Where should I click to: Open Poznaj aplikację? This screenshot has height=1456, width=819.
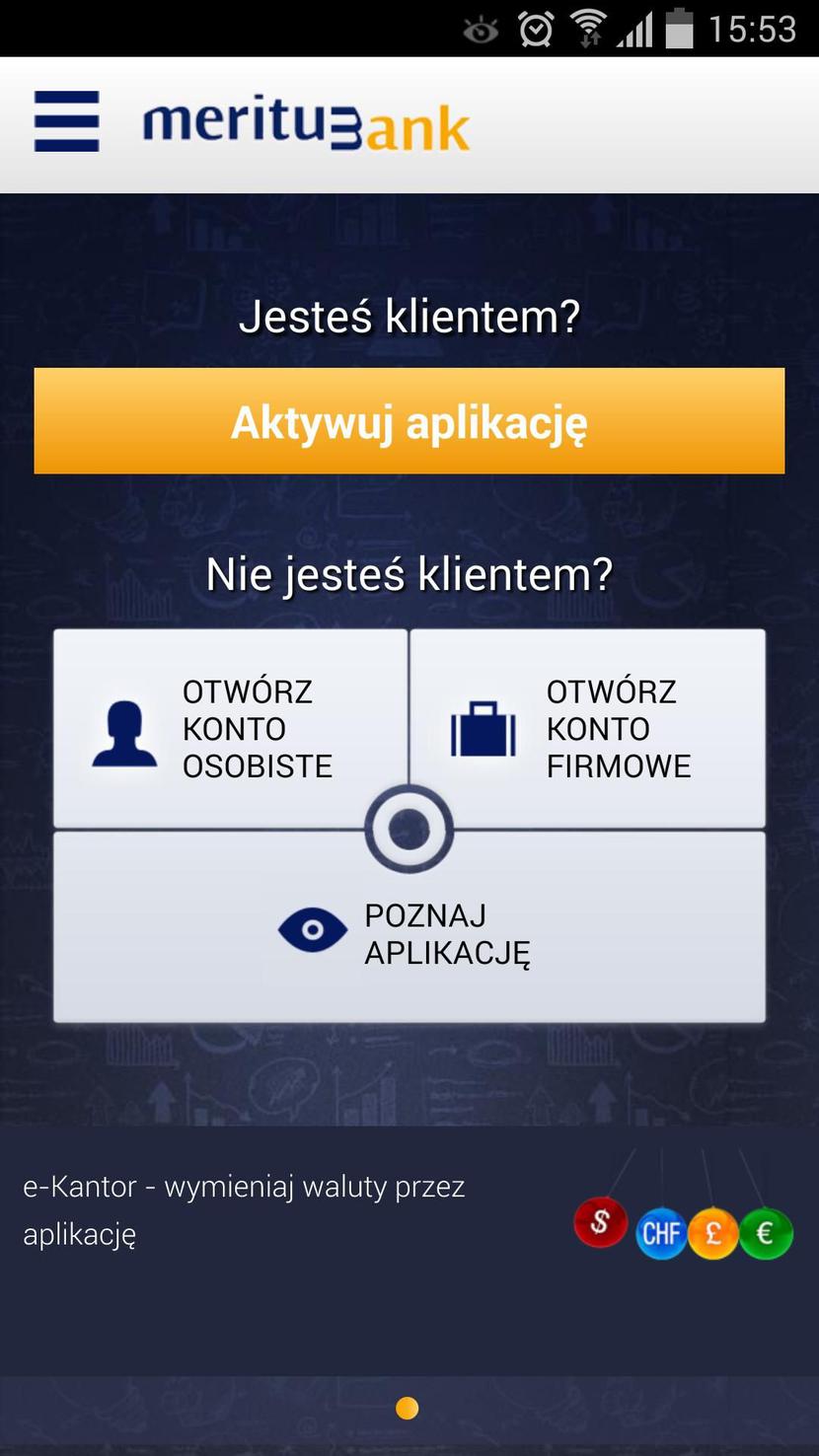point(409,933)
